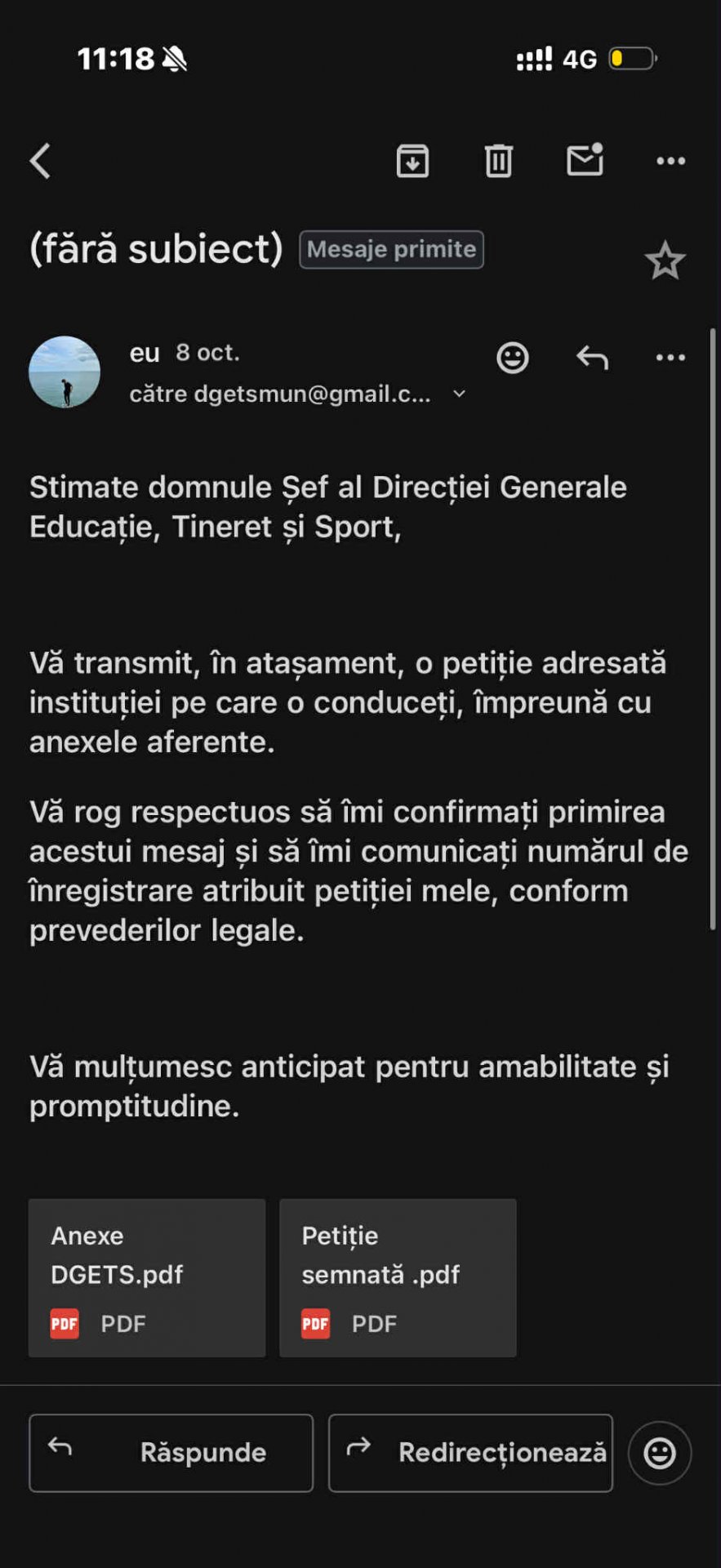Open the Petiție semnată .pdf attachment
The height and width of the screenshot is (1568, 721).
tap(398, 1277)
